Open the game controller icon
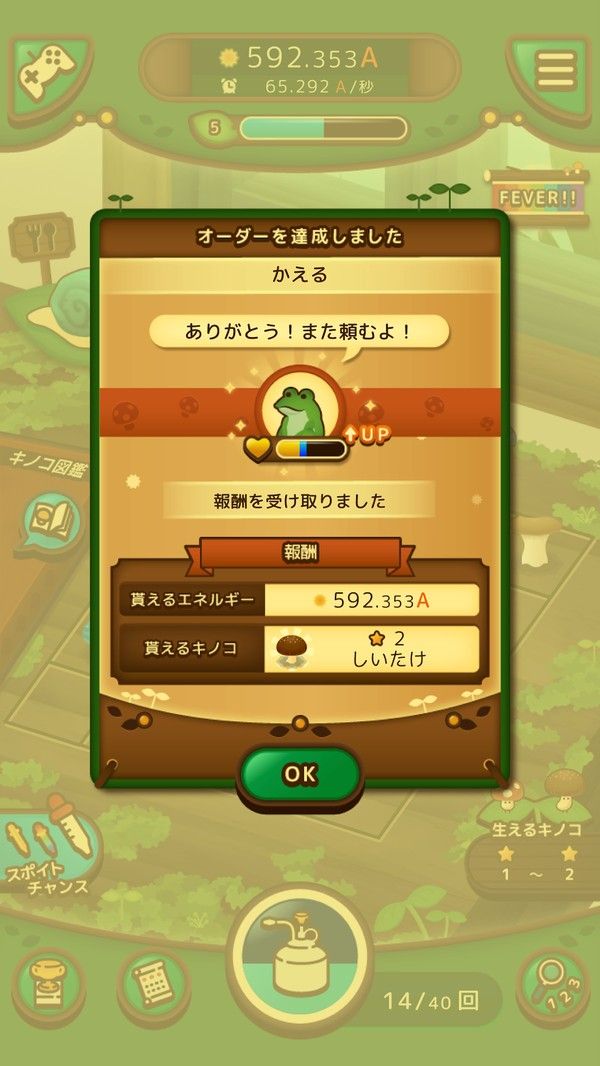Image resolution: width=600 pixels, height=1066 pixels. [x=45, y=70]
